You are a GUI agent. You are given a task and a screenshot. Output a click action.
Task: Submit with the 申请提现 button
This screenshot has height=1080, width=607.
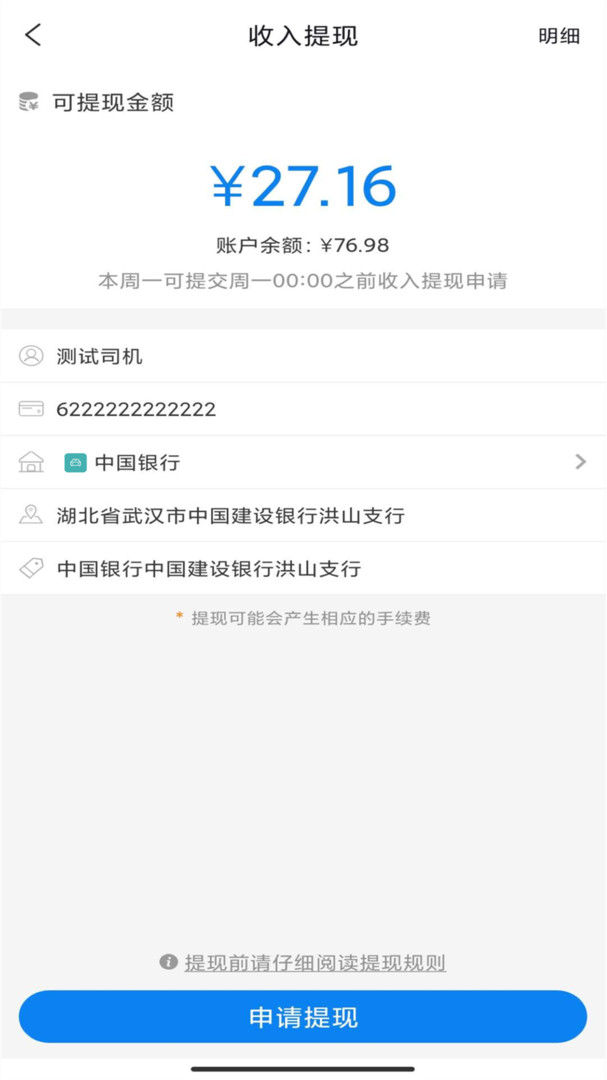[x=303, y=1017]
